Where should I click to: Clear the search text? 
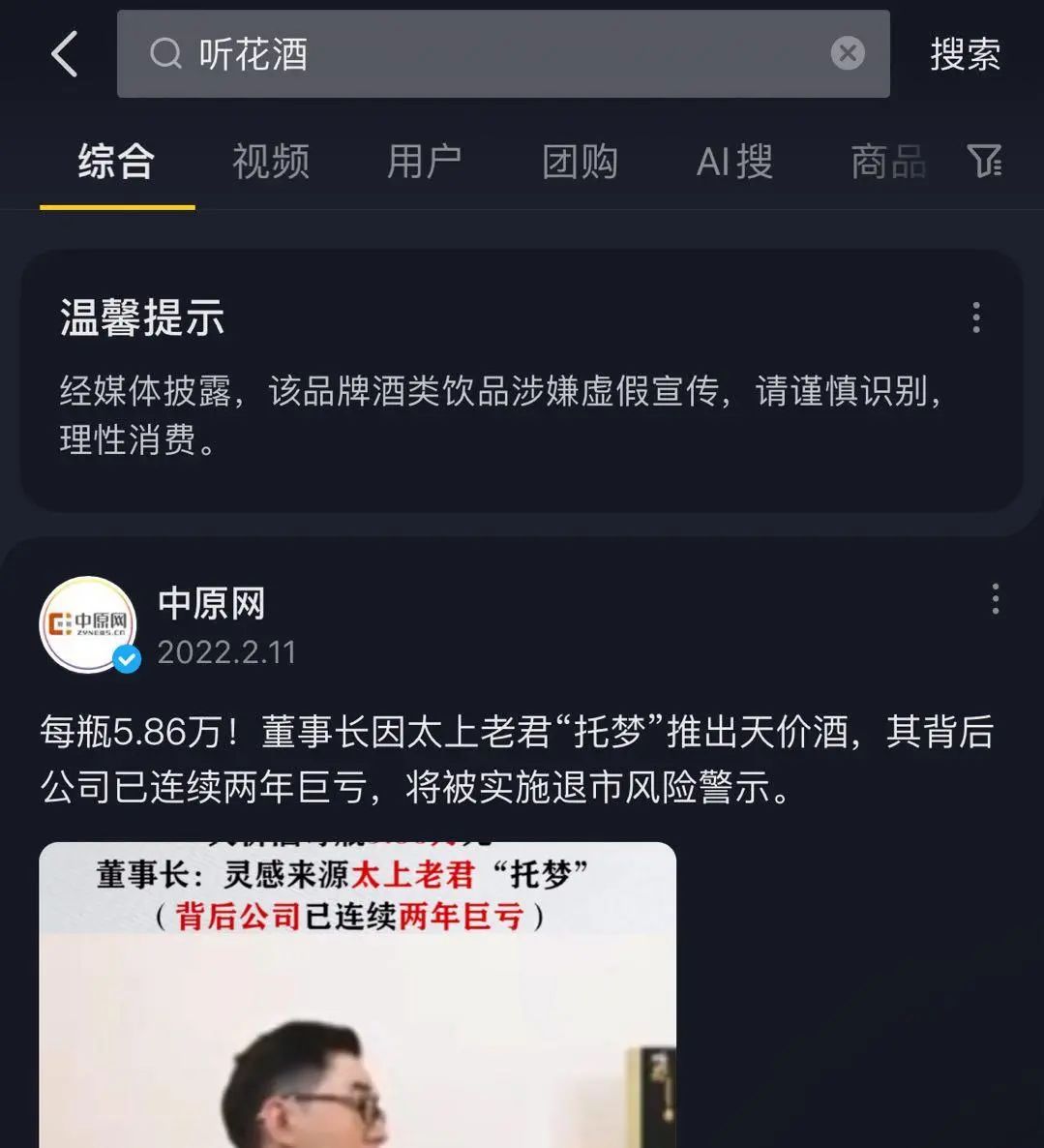tap(848, 53)
